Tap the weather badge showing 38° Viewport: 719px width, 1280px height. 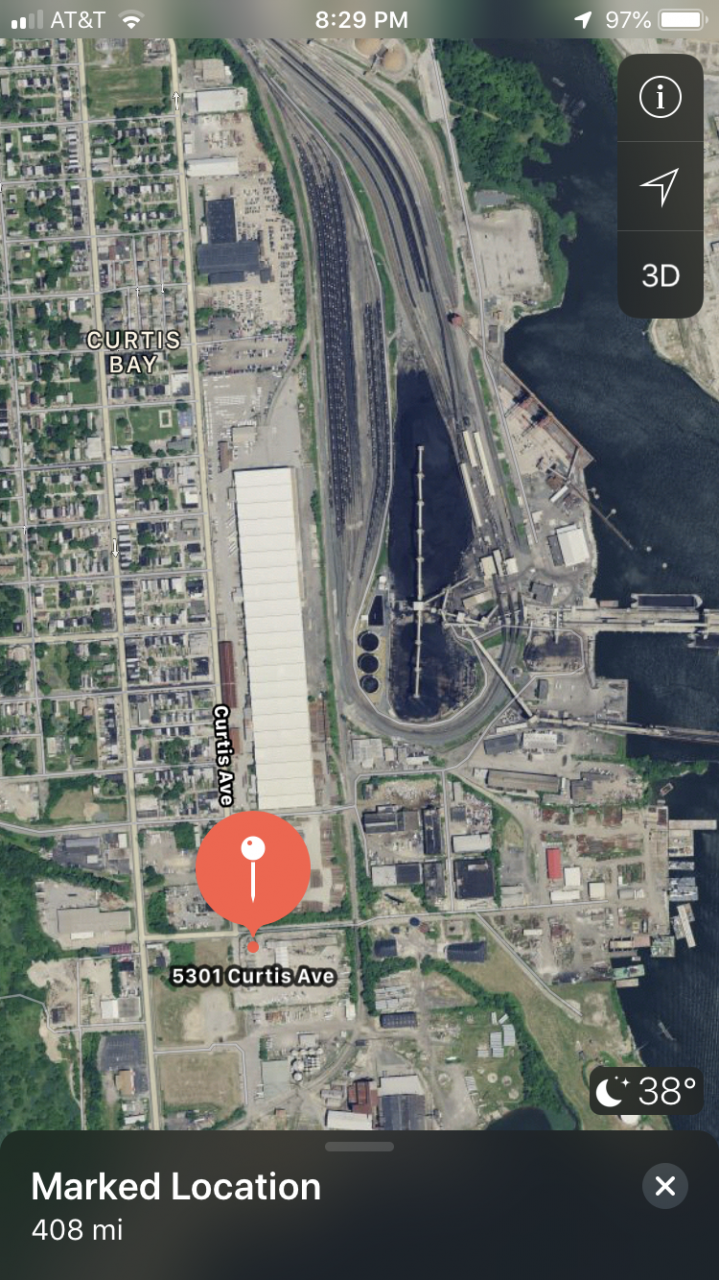646,1090
